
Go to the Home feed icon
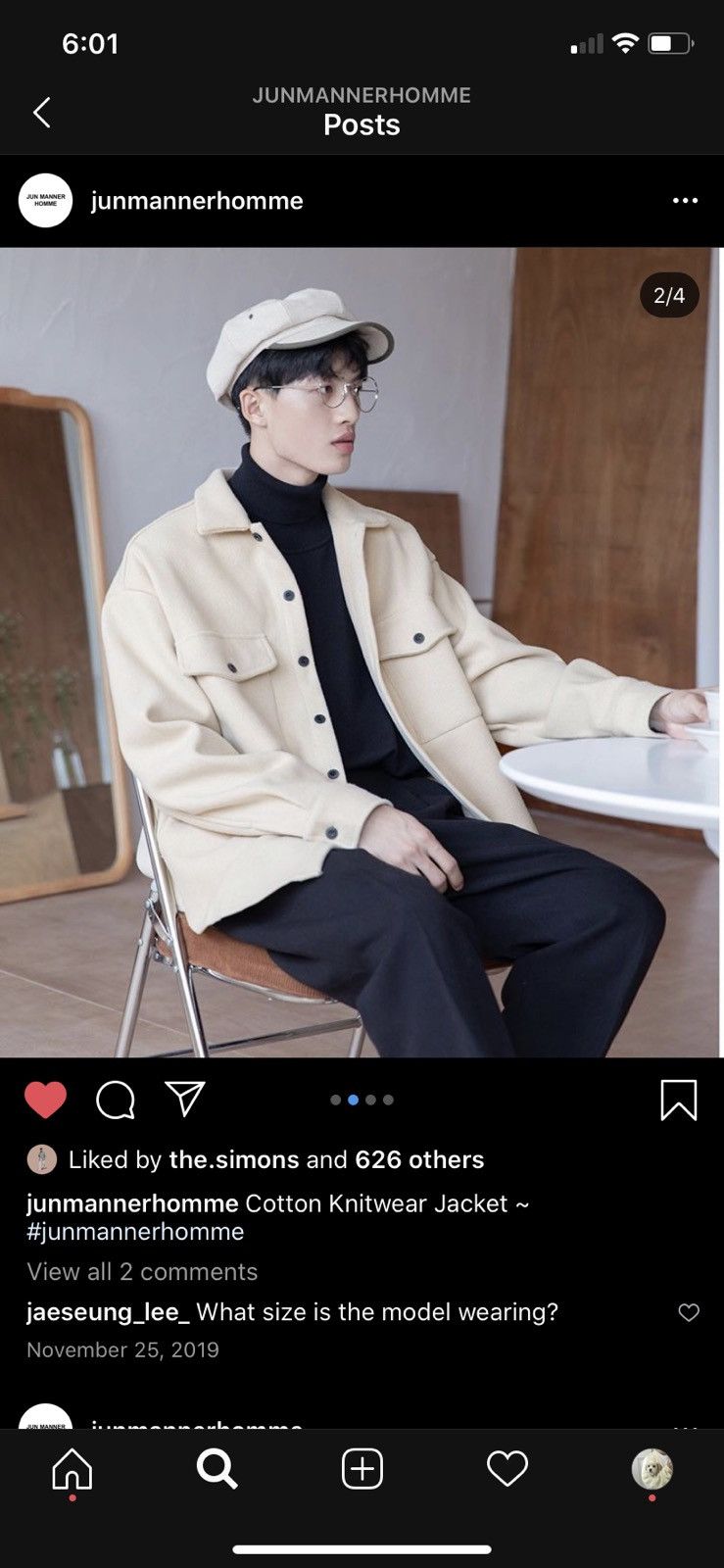[x=72, y=1469]
